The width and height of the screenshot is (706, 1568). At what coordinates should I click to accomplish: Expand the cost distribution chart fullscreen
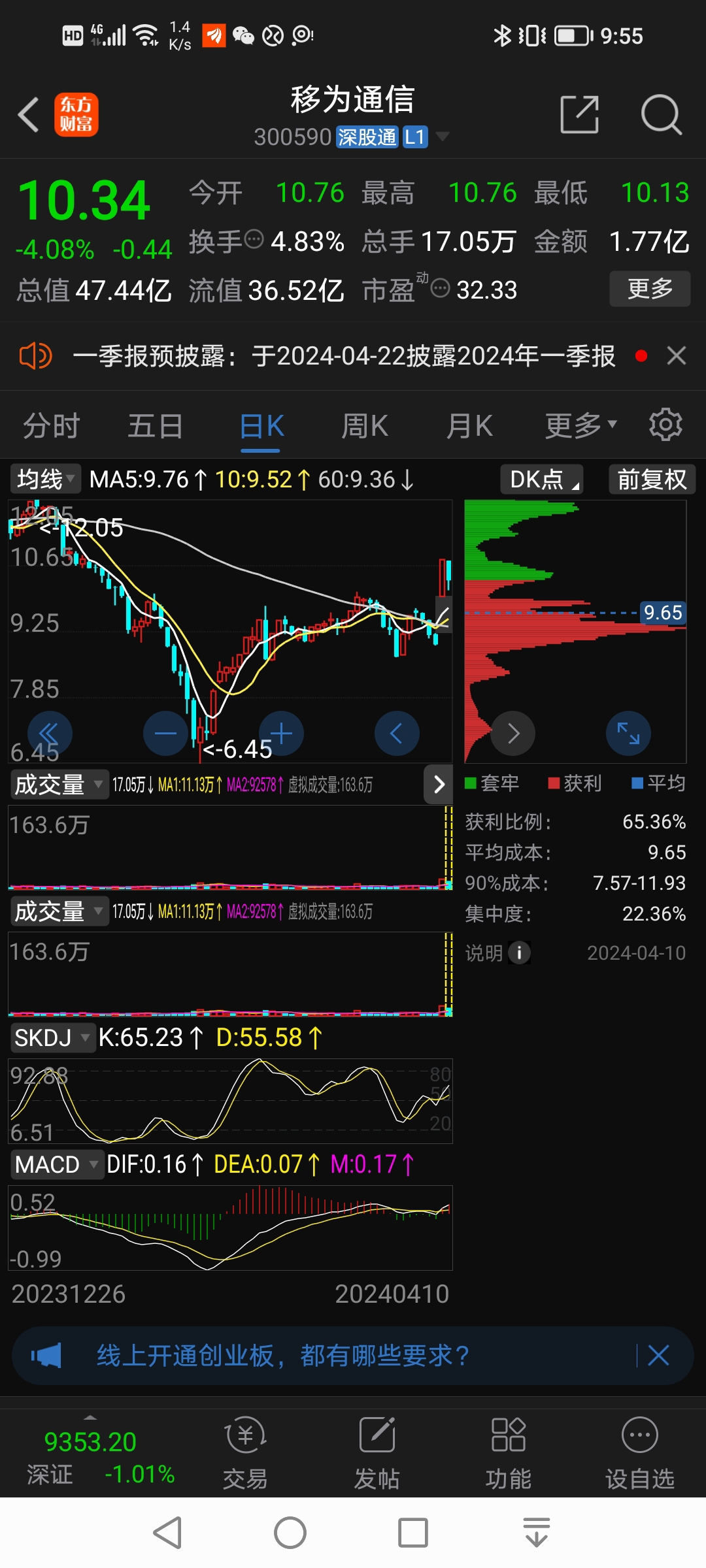(628, 733)
